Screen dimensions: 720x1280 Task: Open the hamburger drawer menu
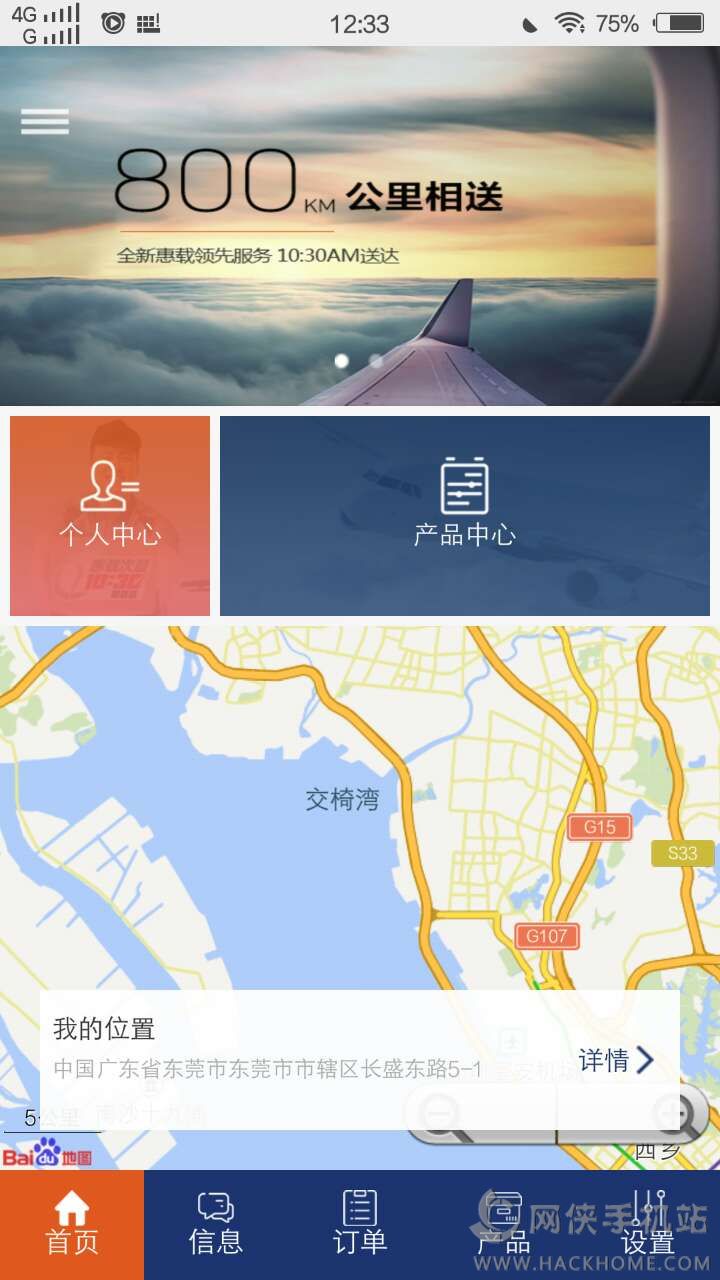coord(45,121)
